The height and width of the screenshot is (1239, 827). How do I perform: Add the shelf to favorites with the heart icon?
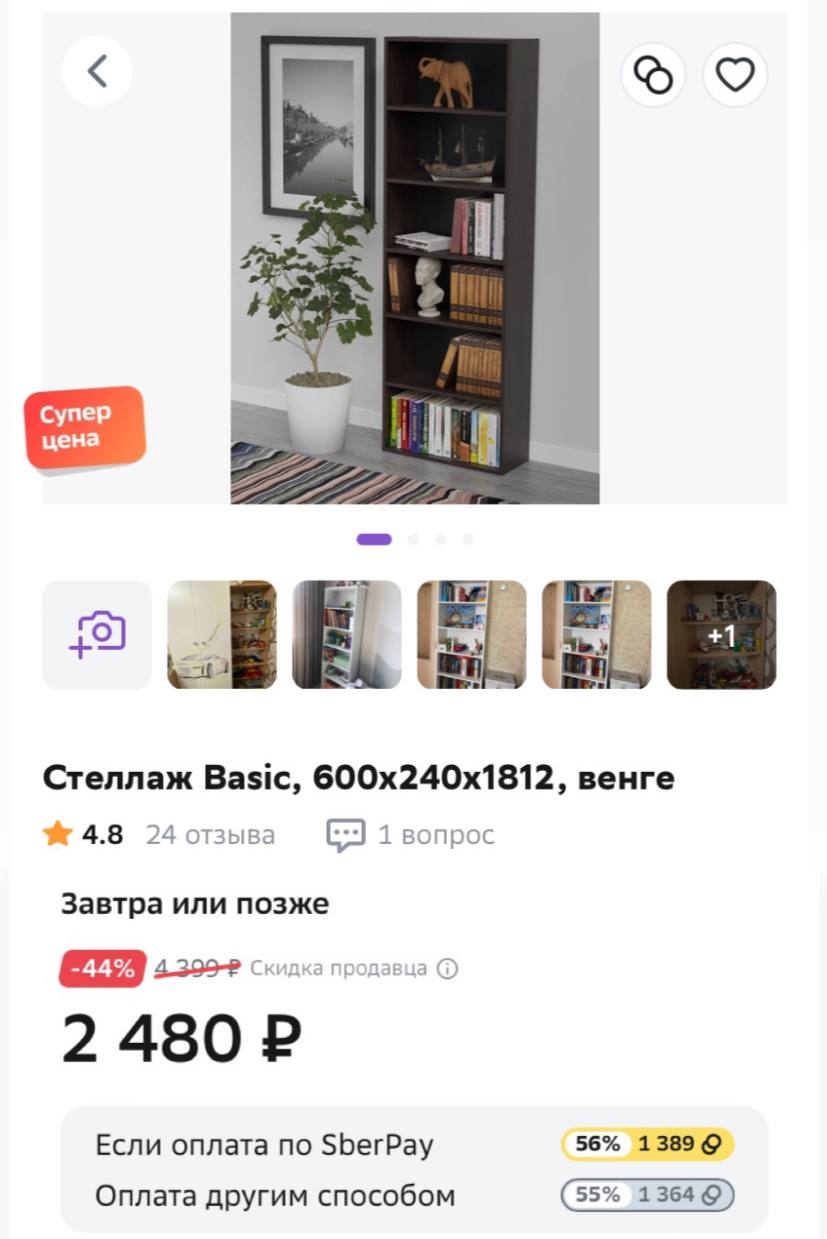click(735, 75)
